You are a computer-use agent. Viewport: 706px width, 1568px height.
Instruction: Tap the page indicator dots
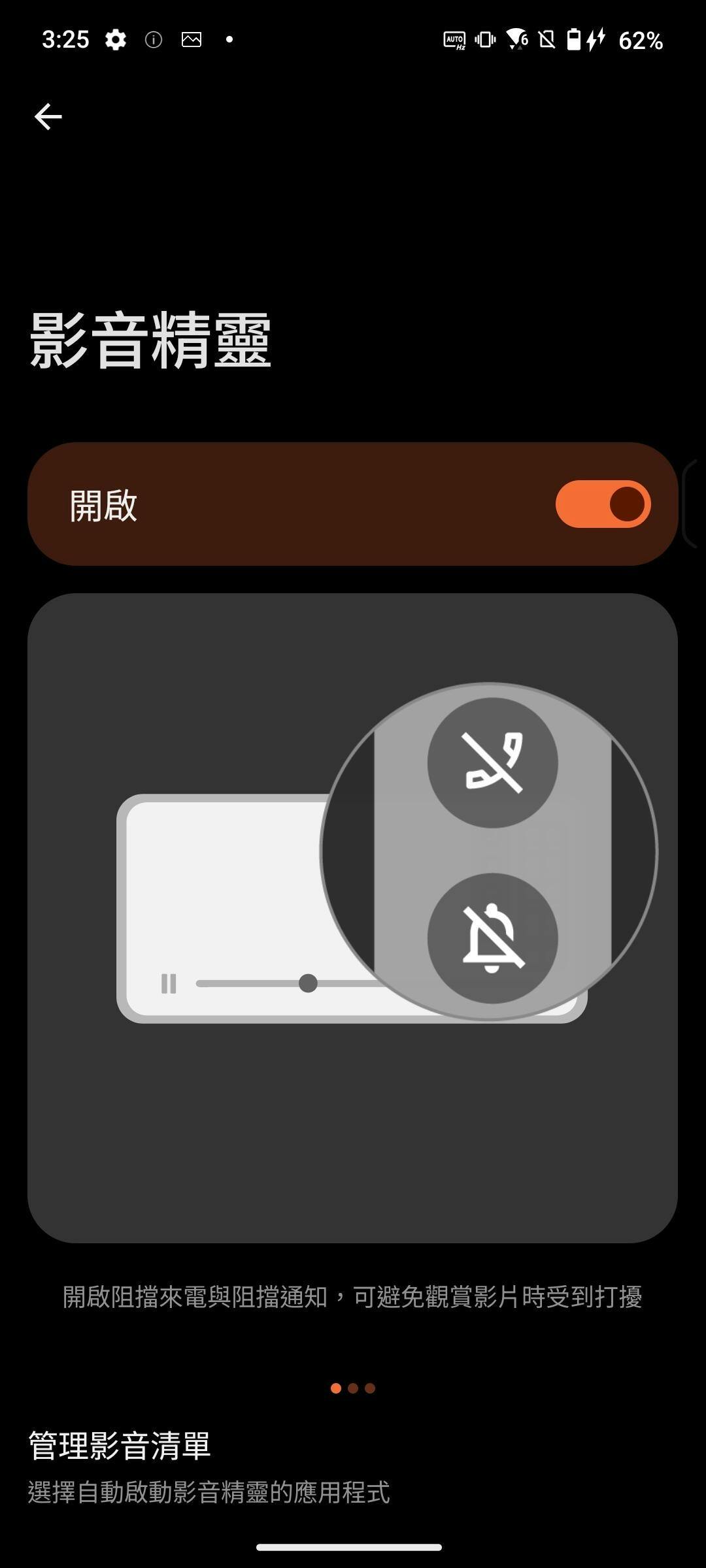point(352,1388)
